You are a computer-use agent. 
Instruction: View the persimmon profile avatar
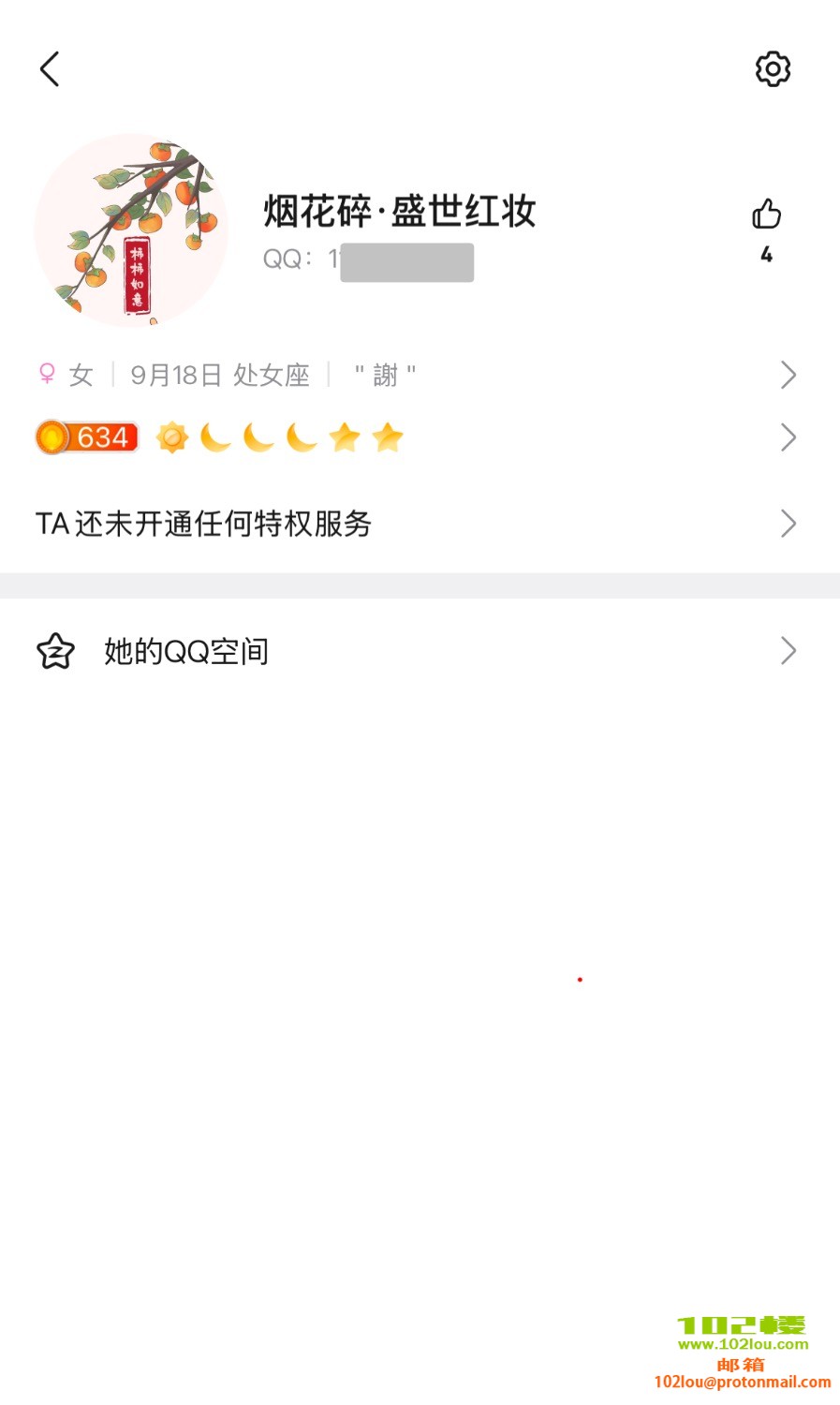tap(131, 230)
